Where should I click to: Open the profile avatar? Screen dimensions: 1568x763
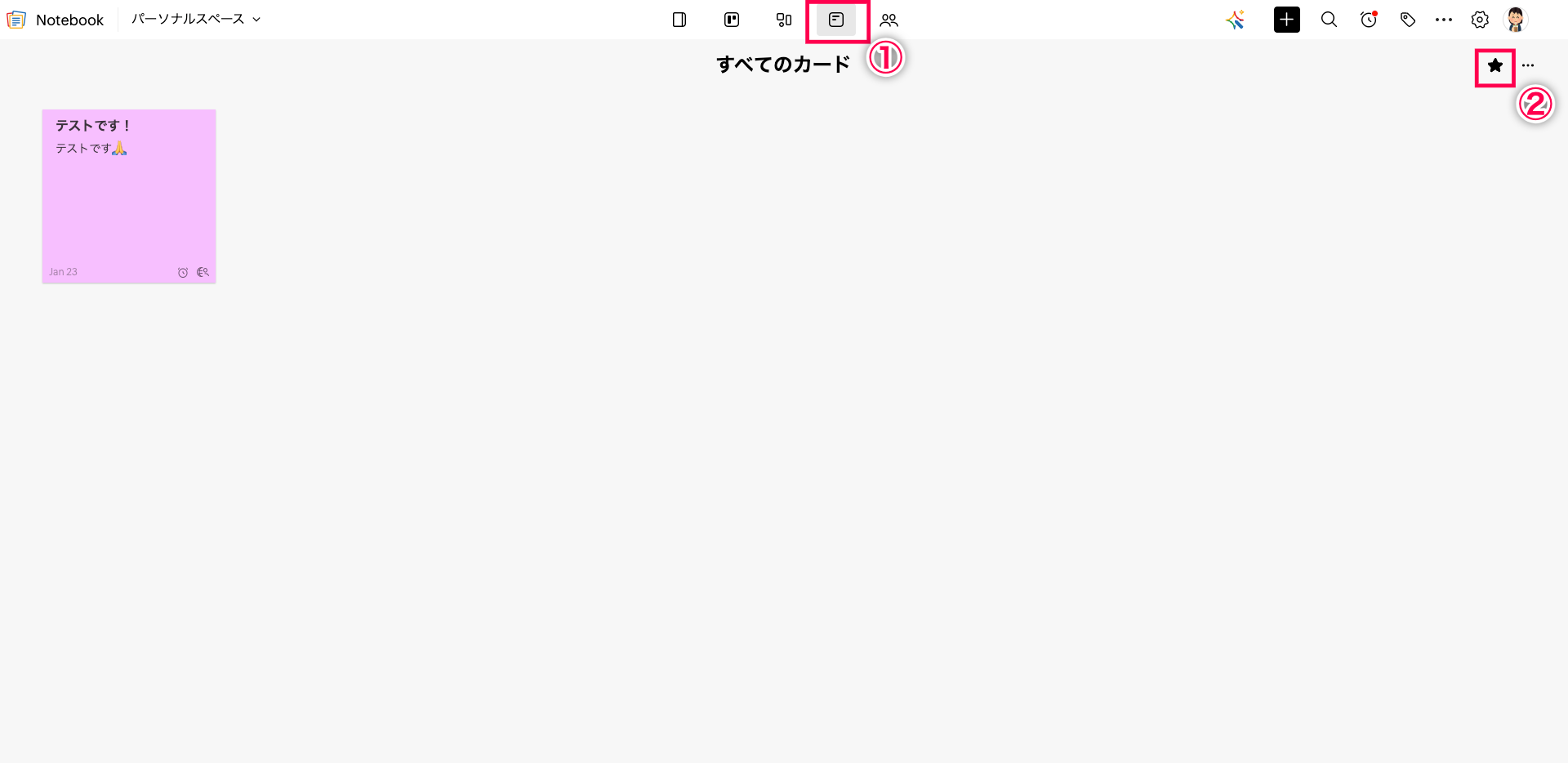pyautogui.click(x=1515, y=20)
